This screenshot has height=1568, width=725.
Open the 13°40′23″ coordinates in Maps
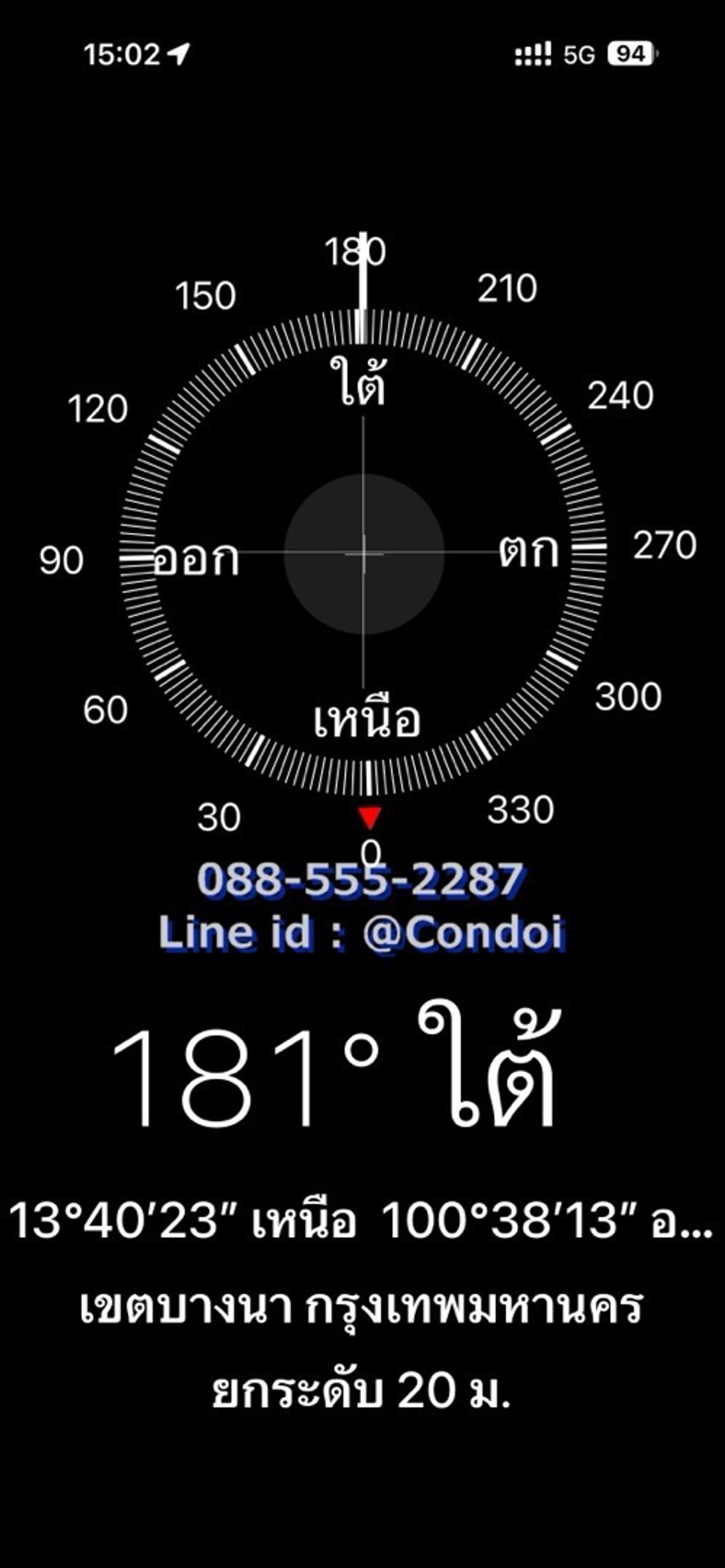361,1220
